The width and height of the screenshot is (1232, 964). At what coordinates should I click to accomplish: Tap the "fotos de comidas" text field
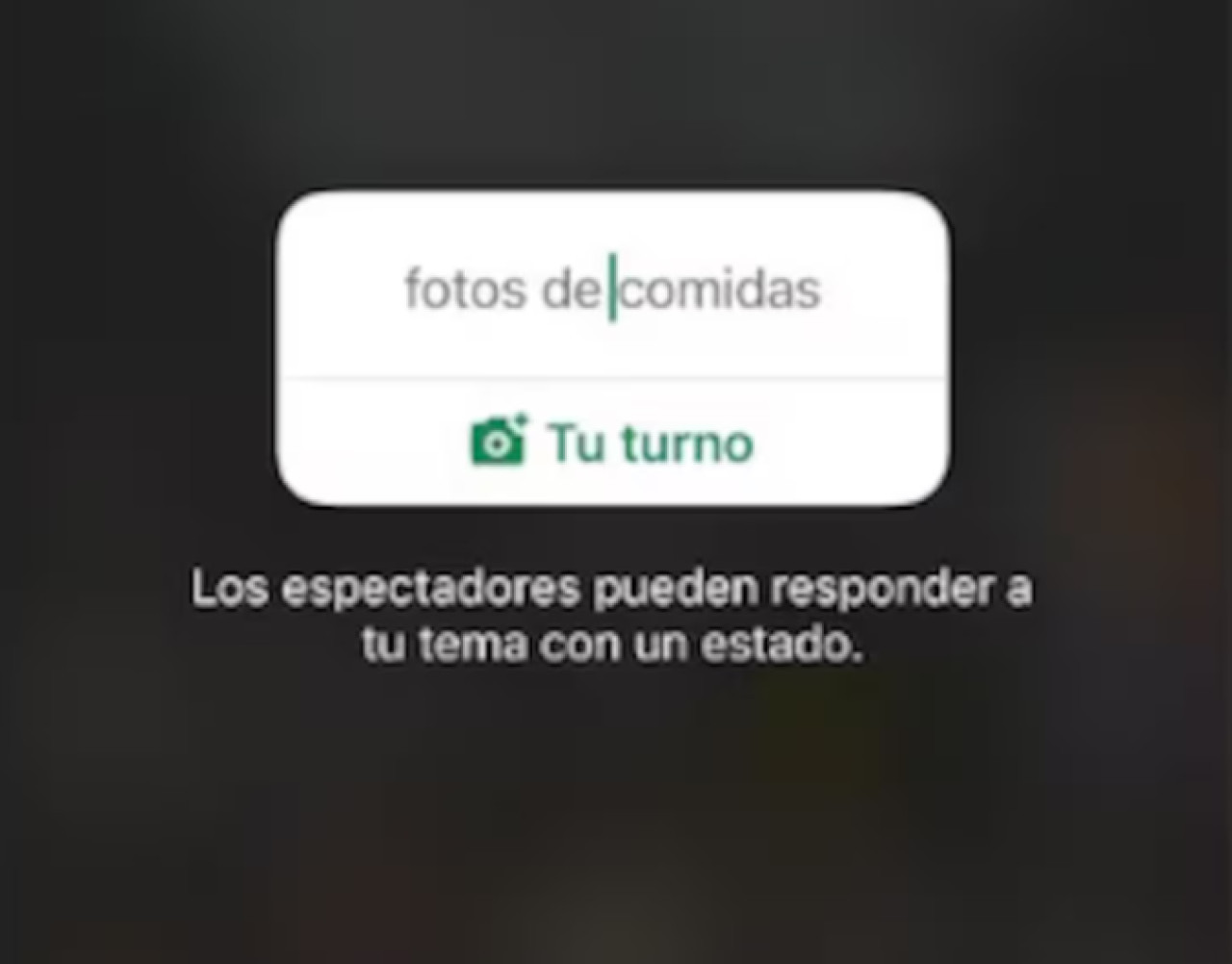tap(612, 290)
